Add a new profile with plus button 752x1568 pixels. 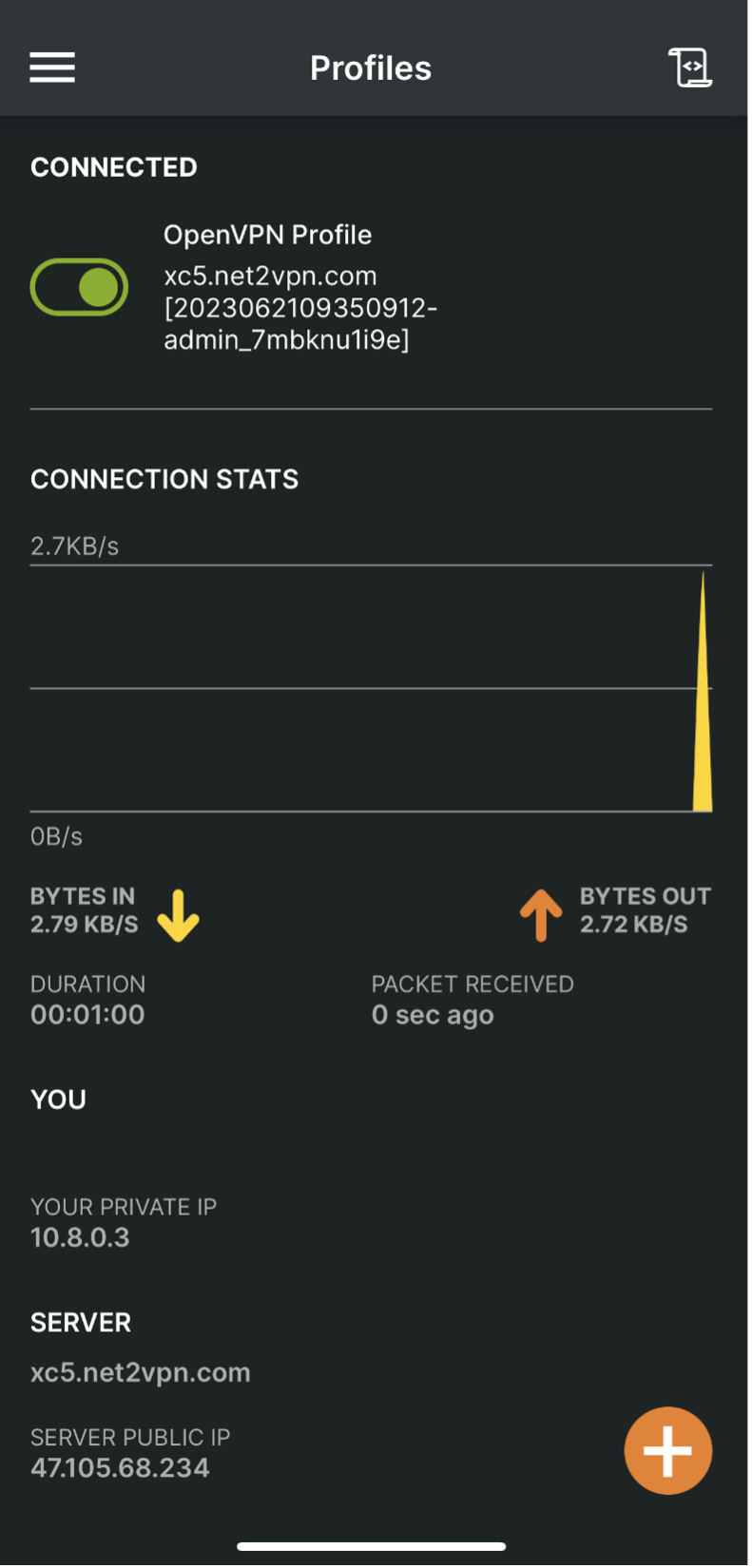coord(667,1450)
